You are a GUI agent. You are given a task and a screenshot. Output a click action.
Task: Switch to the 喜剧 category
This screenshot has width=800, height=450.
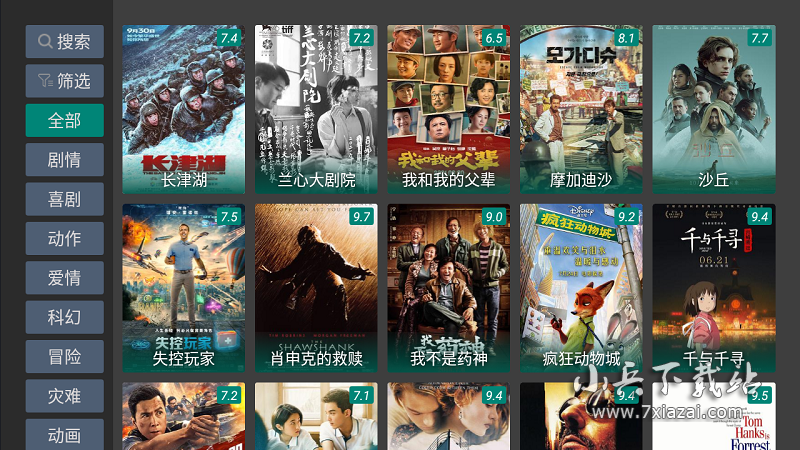coord(64,199)
